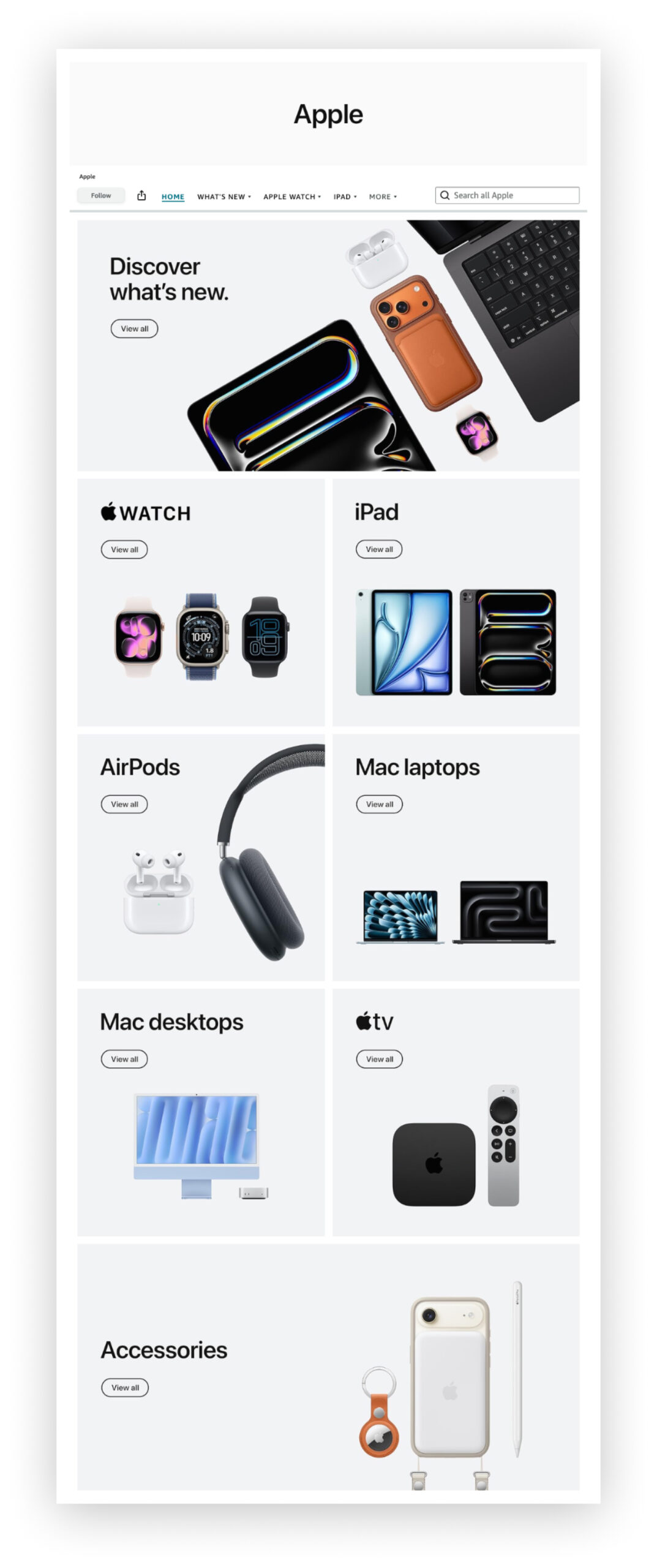This screenshot has height=1568, width=657.
Task: View all Mac desktops
Action: pyautogui.click(x=124, y=1059)
